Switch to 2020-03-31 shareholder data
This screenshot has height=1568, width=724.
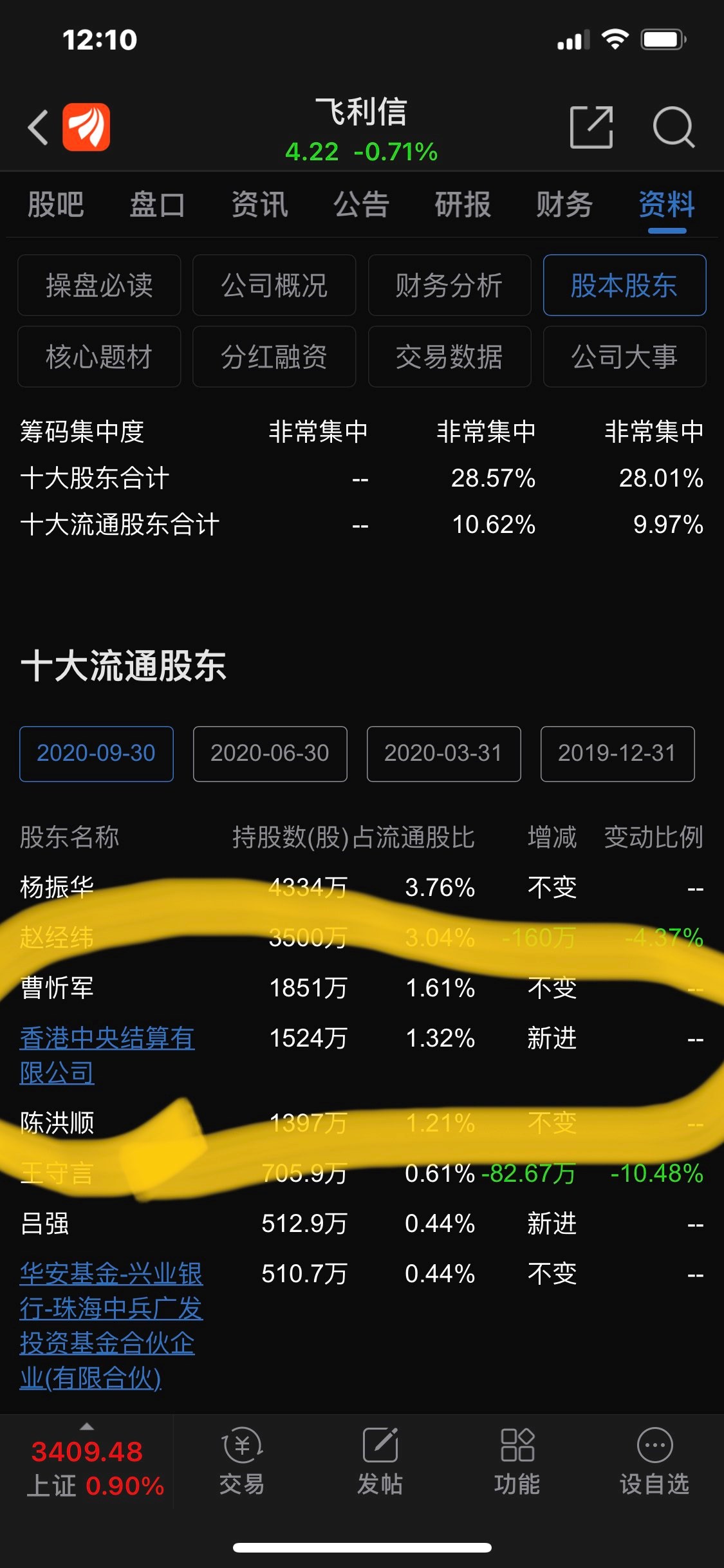click(443, 754)
